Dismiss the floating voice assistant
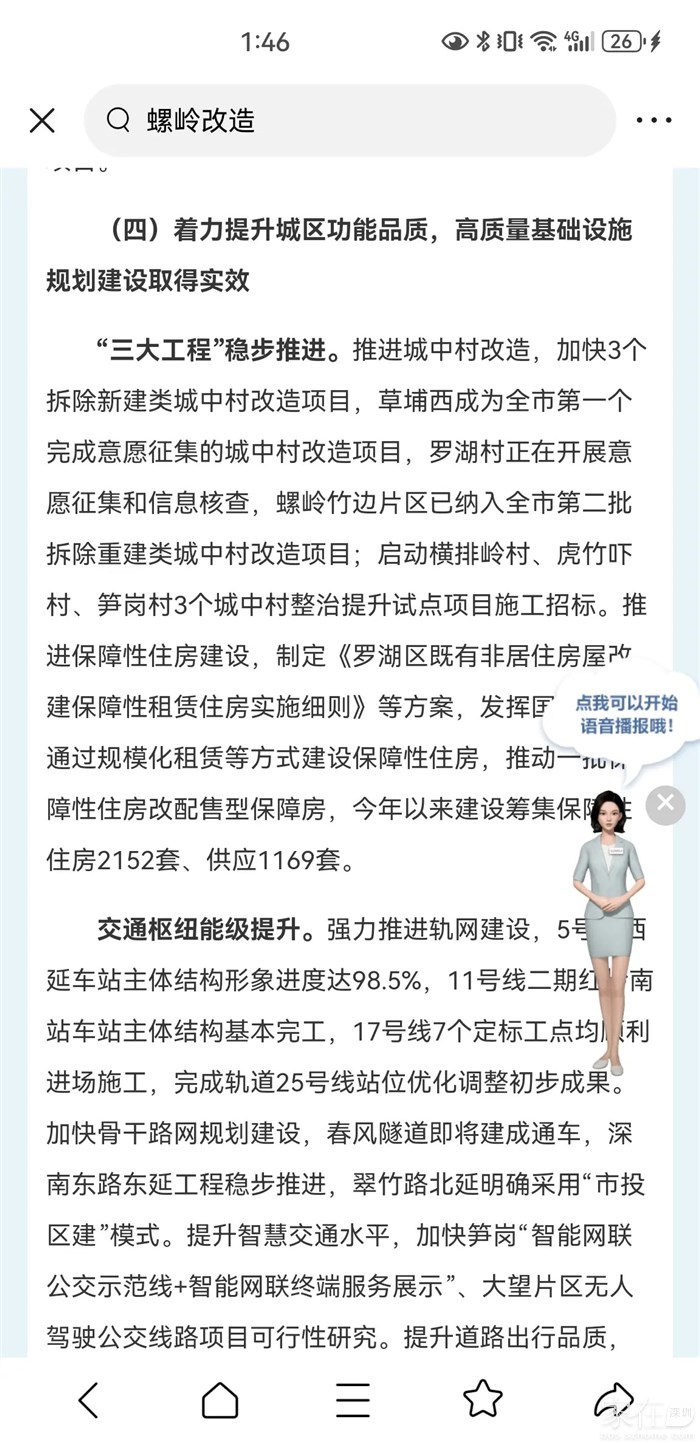The image size is (700, 1443). pyautogui.click(x=666, y=803)
